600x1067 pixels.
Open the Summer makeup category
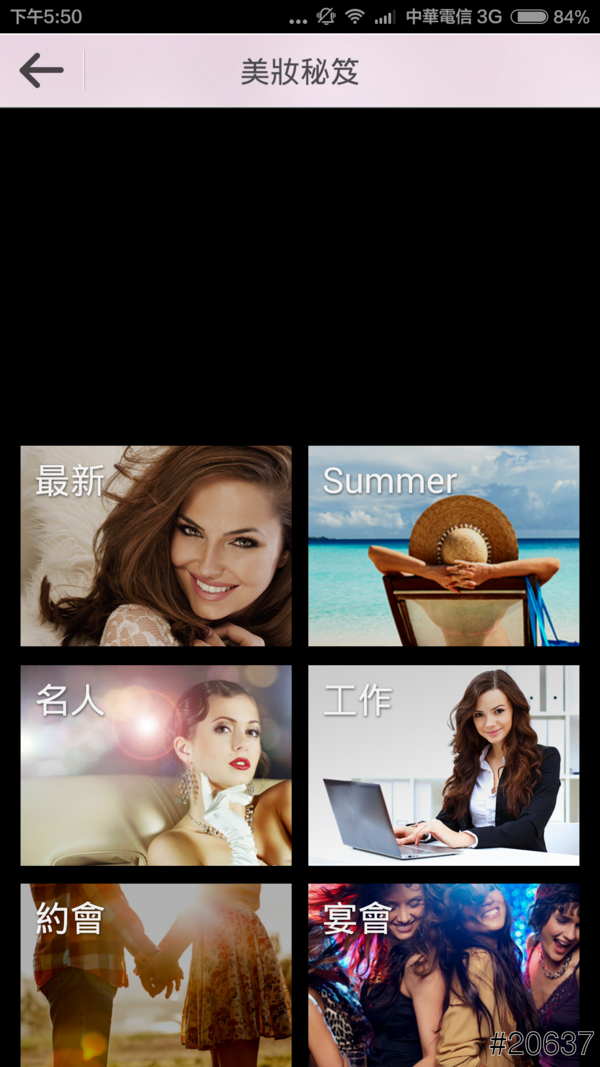(x=443, y=546)
